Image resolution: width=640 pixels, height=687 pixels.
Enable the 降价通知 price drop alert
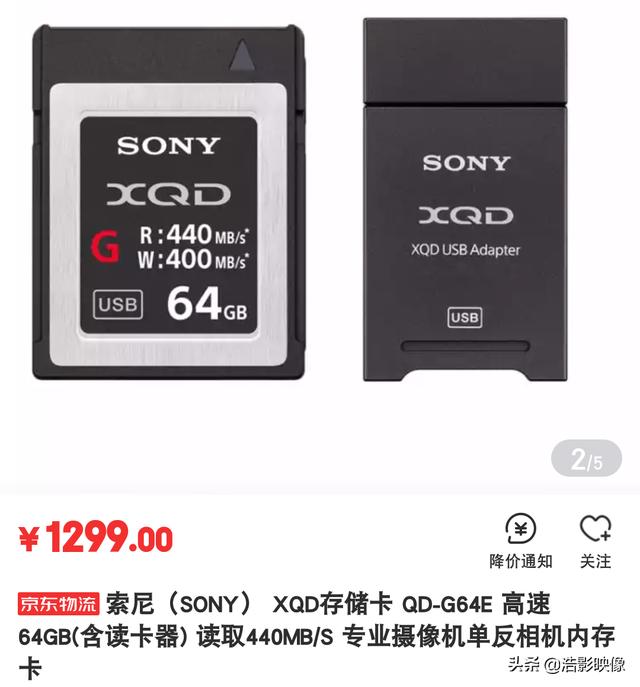tap(520, 540)
